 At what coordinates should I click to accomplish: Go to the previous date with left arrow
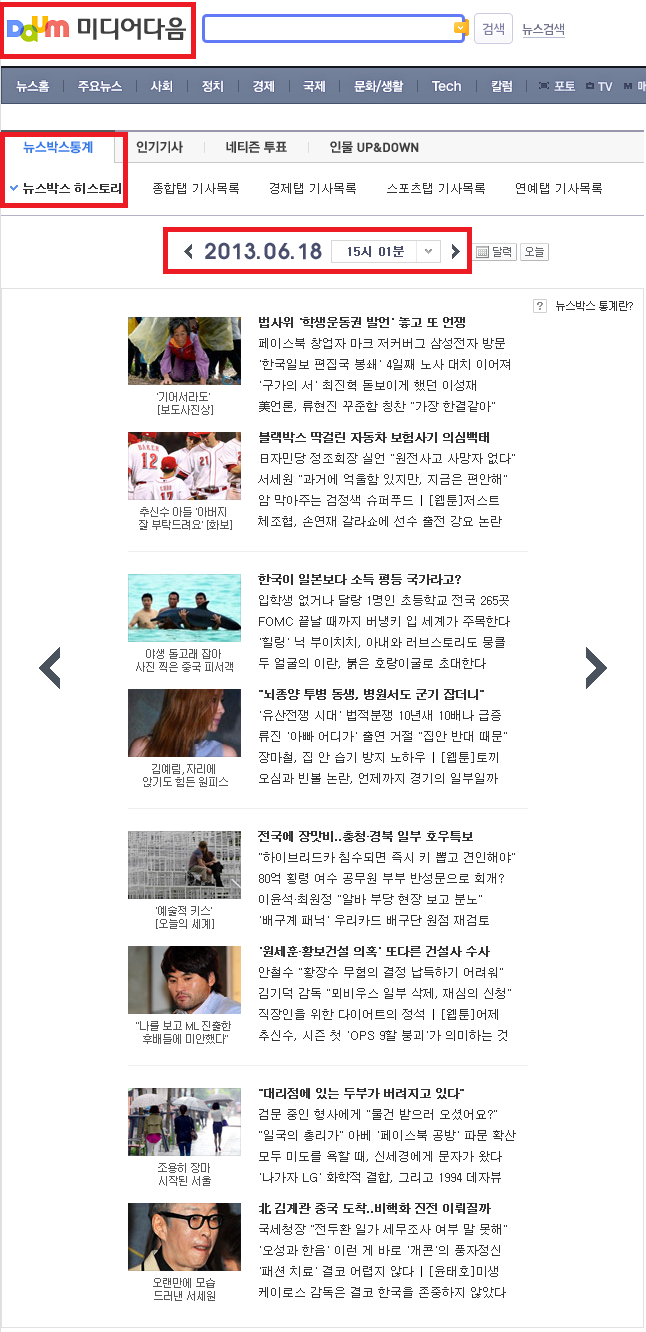189,251
